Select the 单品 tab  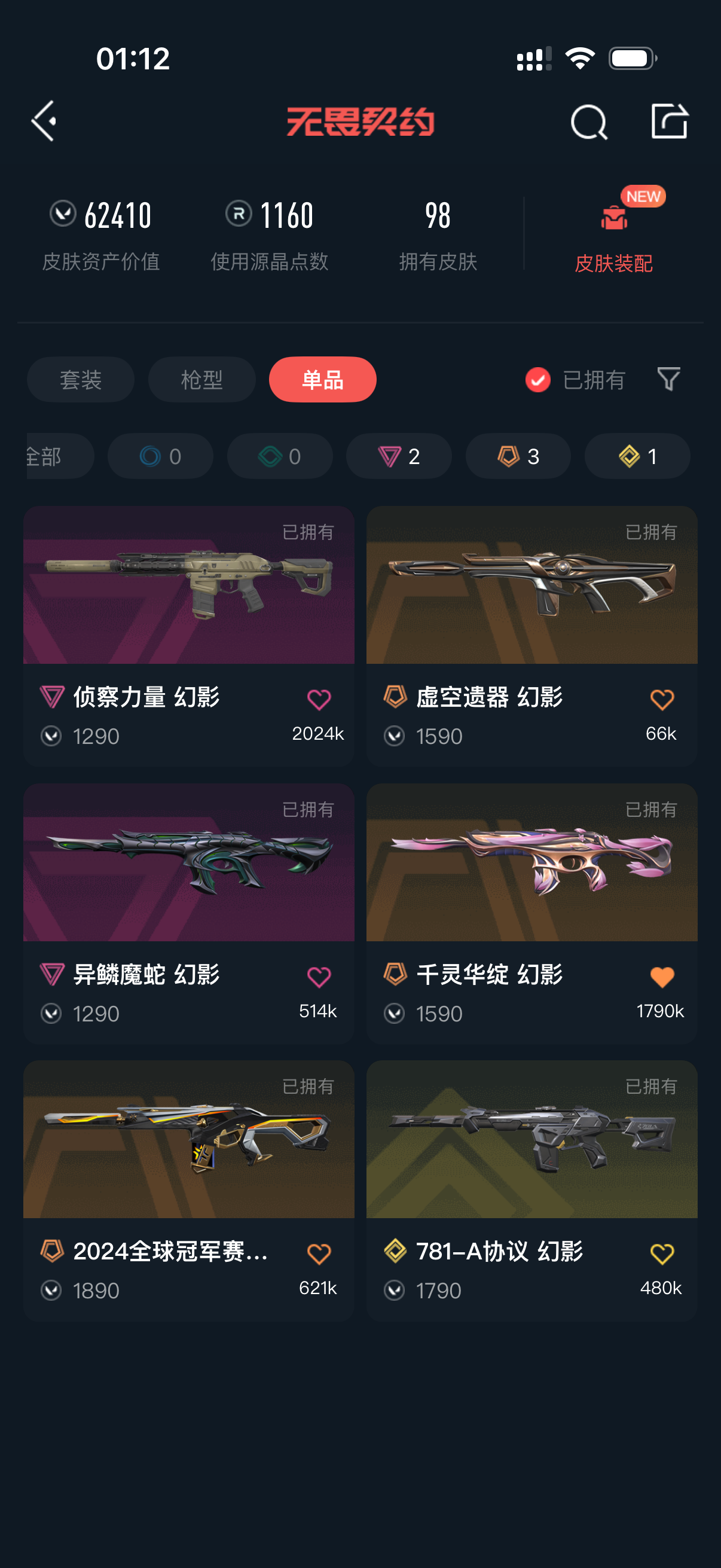click(x=322, y=379)
